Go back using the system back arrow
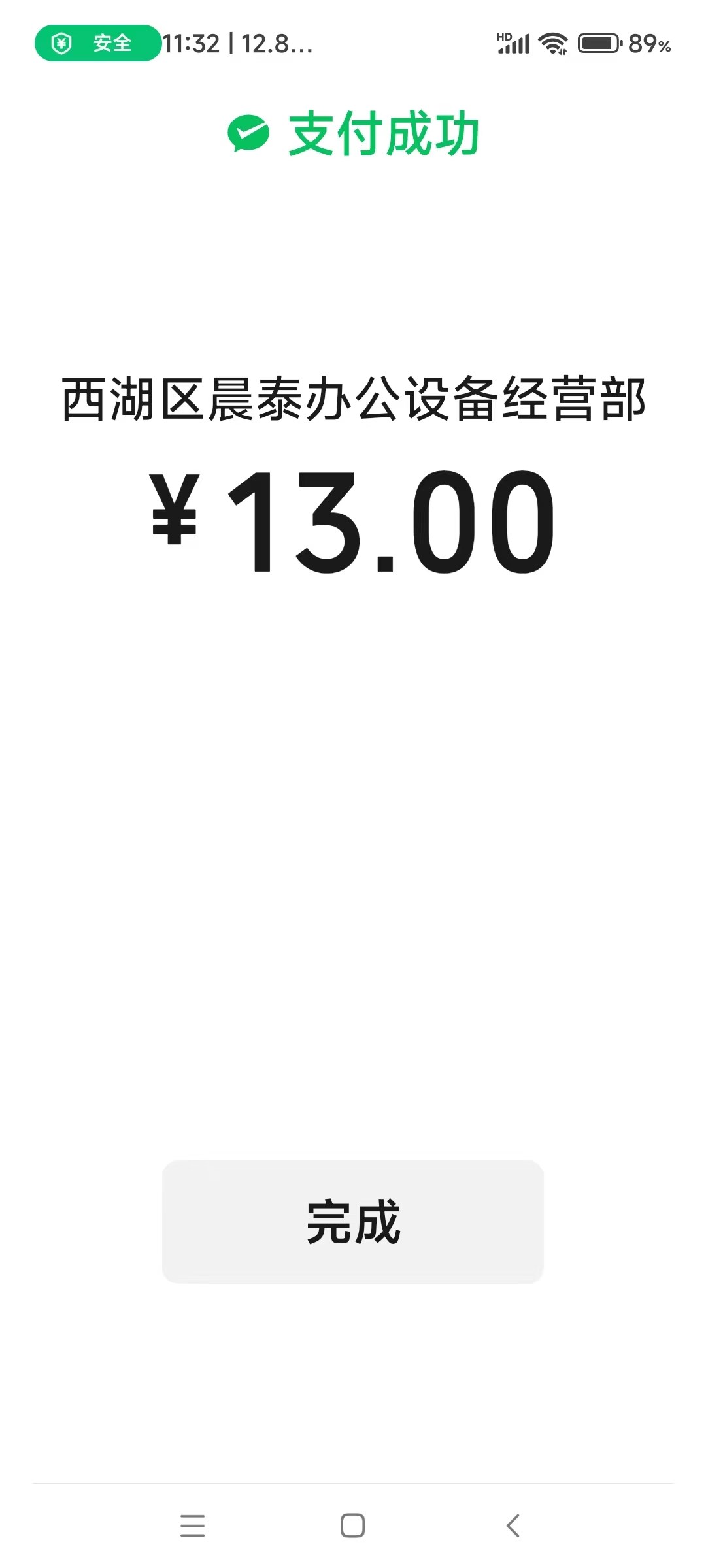The width and height of the screenshot is (706, 1568). point(513,1526)
